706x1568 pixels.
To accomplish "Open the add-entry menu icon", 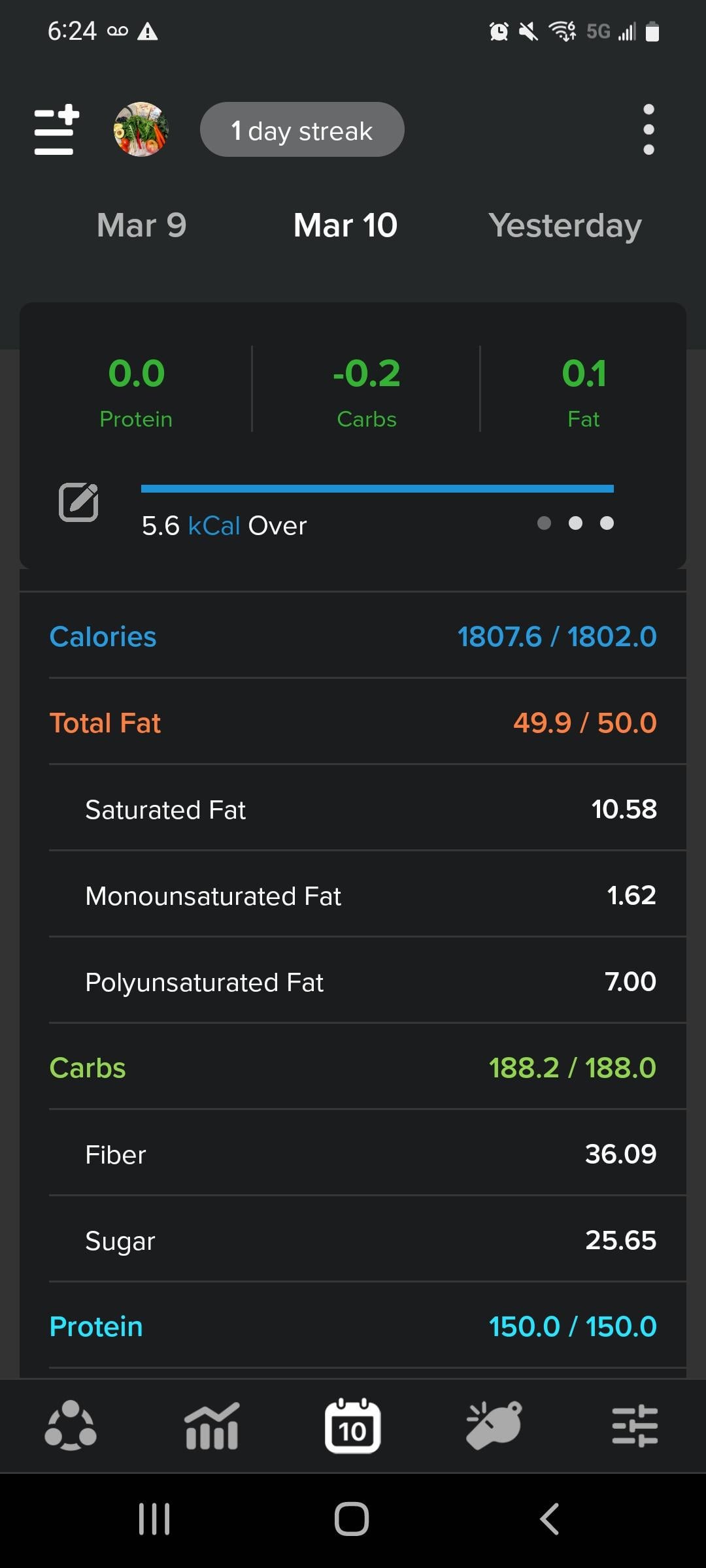I will 56,130.
